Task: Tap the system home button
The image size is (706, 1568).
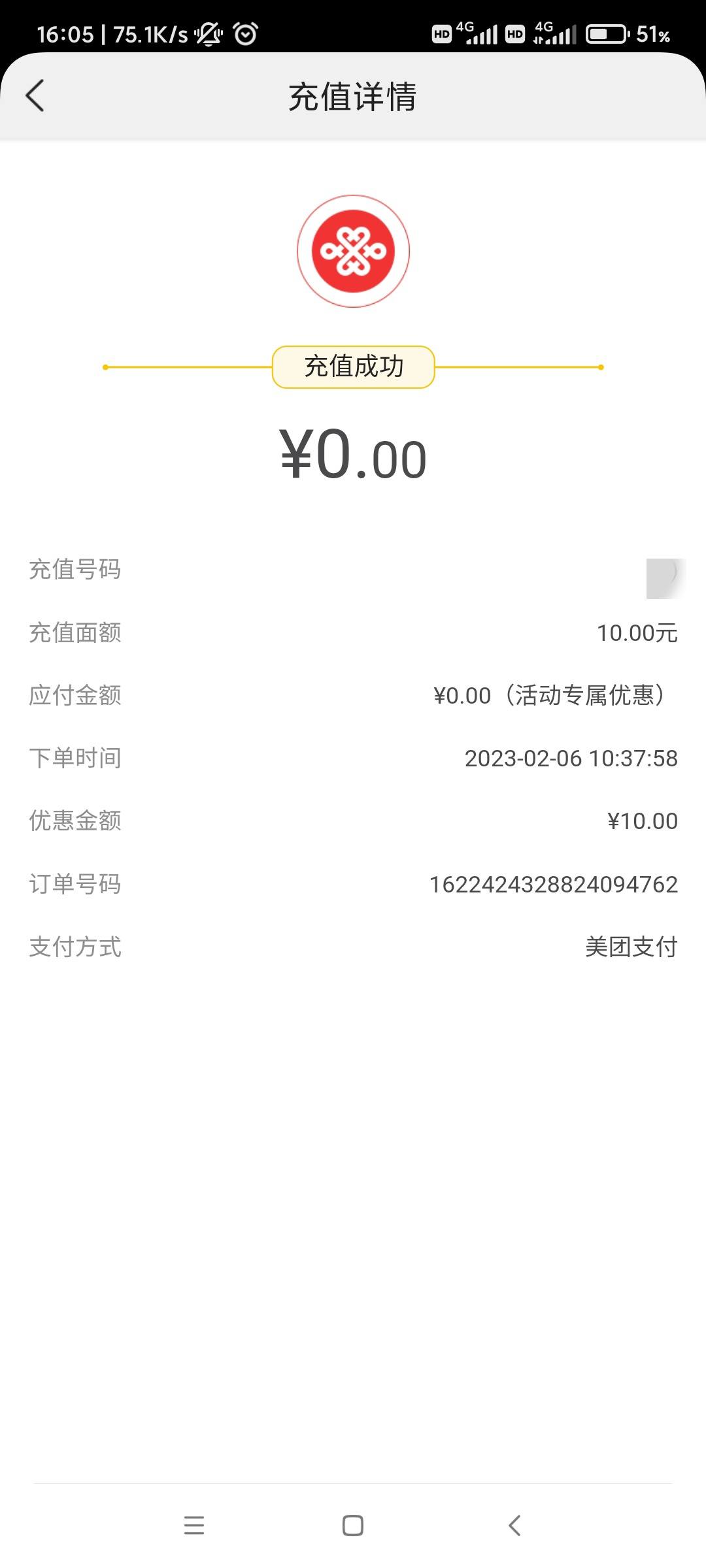Action: [x=353, y=1526]
